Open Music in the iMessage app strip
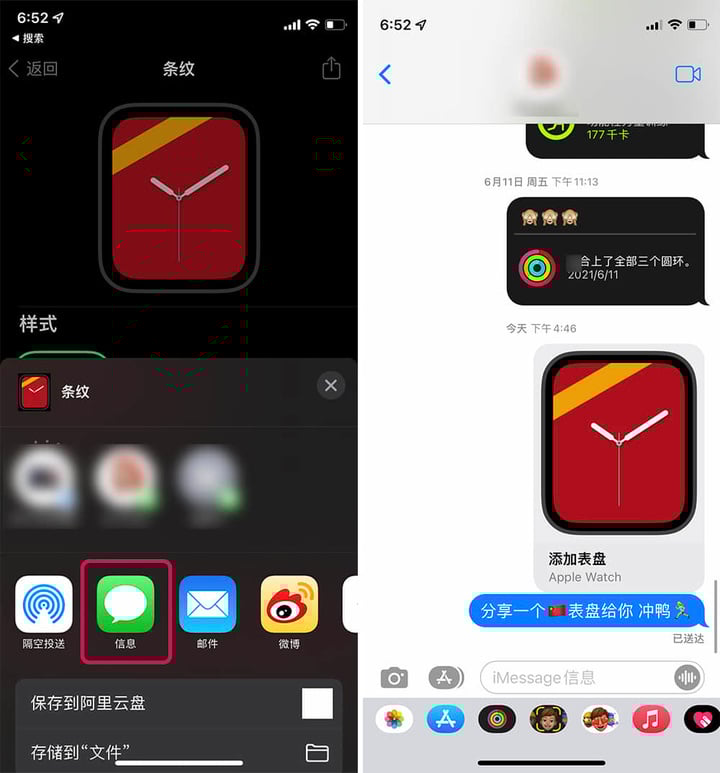Viewport: 720px width, 773px height. (x=650, y=719)
